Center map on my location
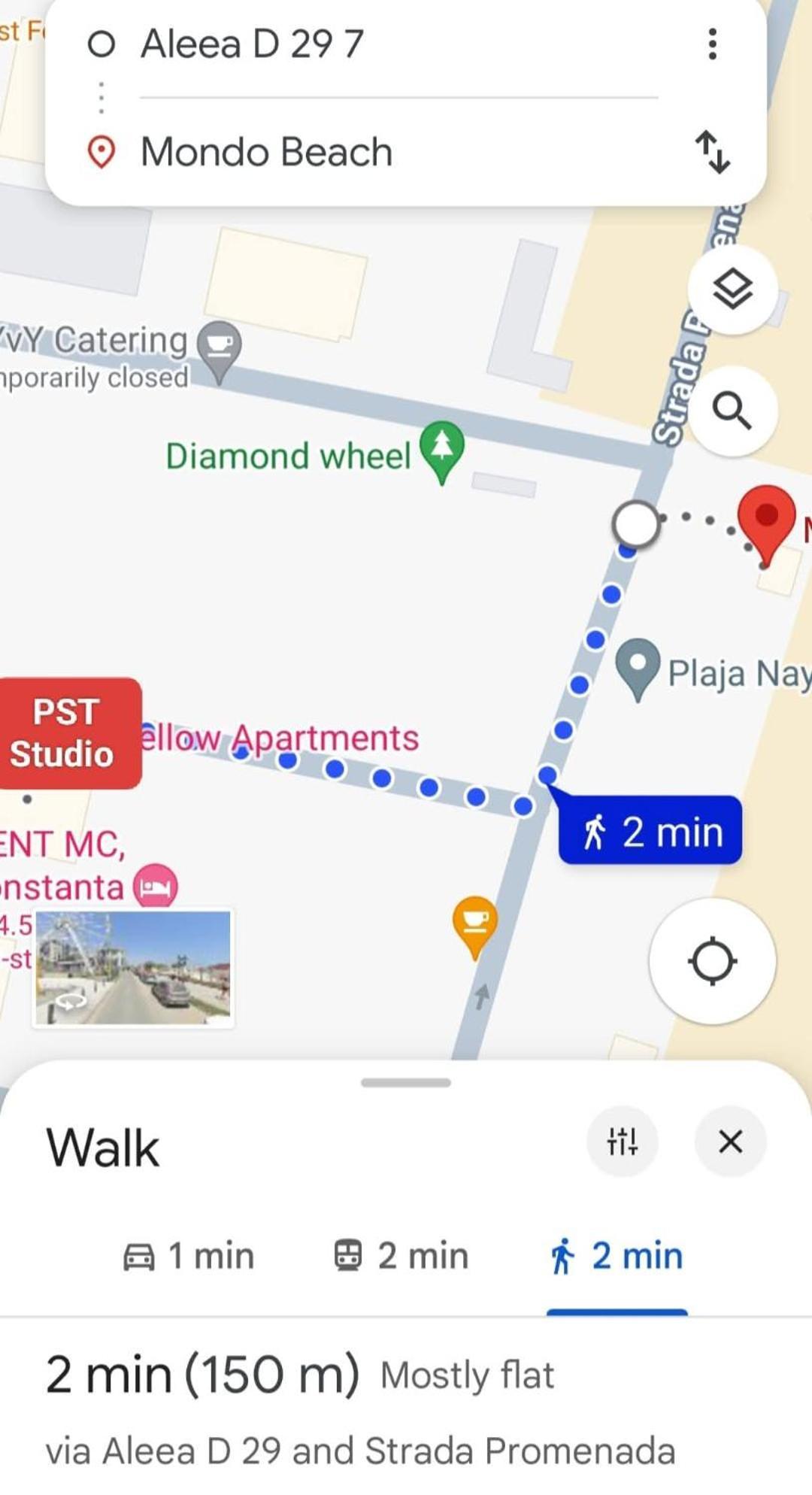The image size is (812, 1495). [x=712, y=961]
